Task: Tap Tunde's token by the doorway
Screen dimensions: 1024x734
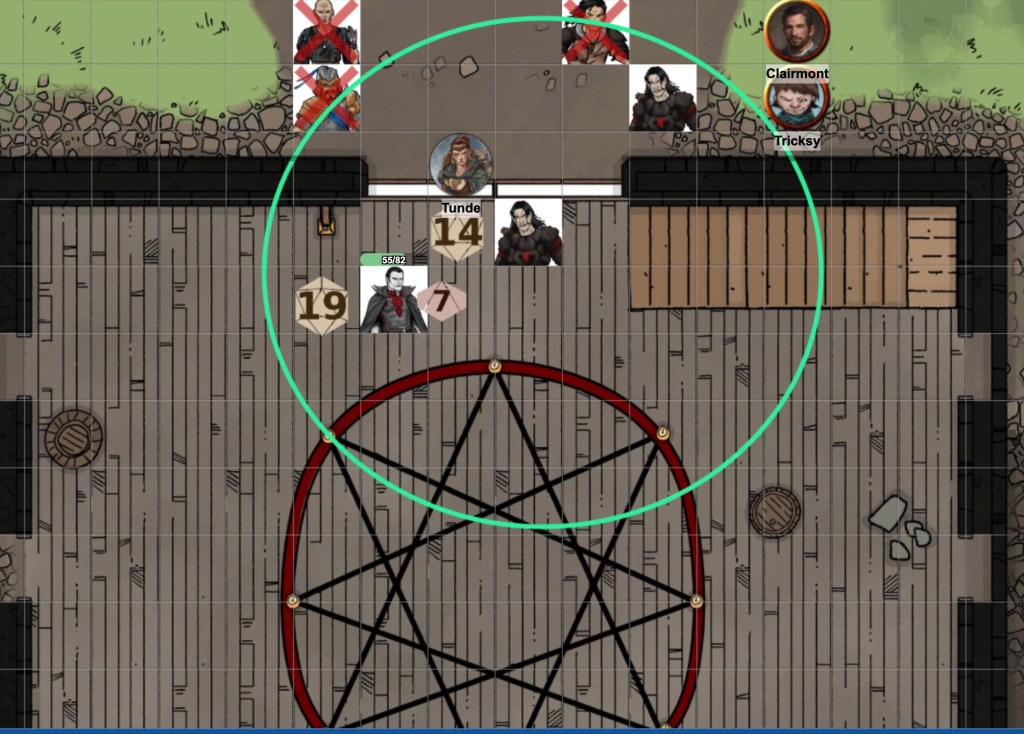Action: click(x=461, y=165)
